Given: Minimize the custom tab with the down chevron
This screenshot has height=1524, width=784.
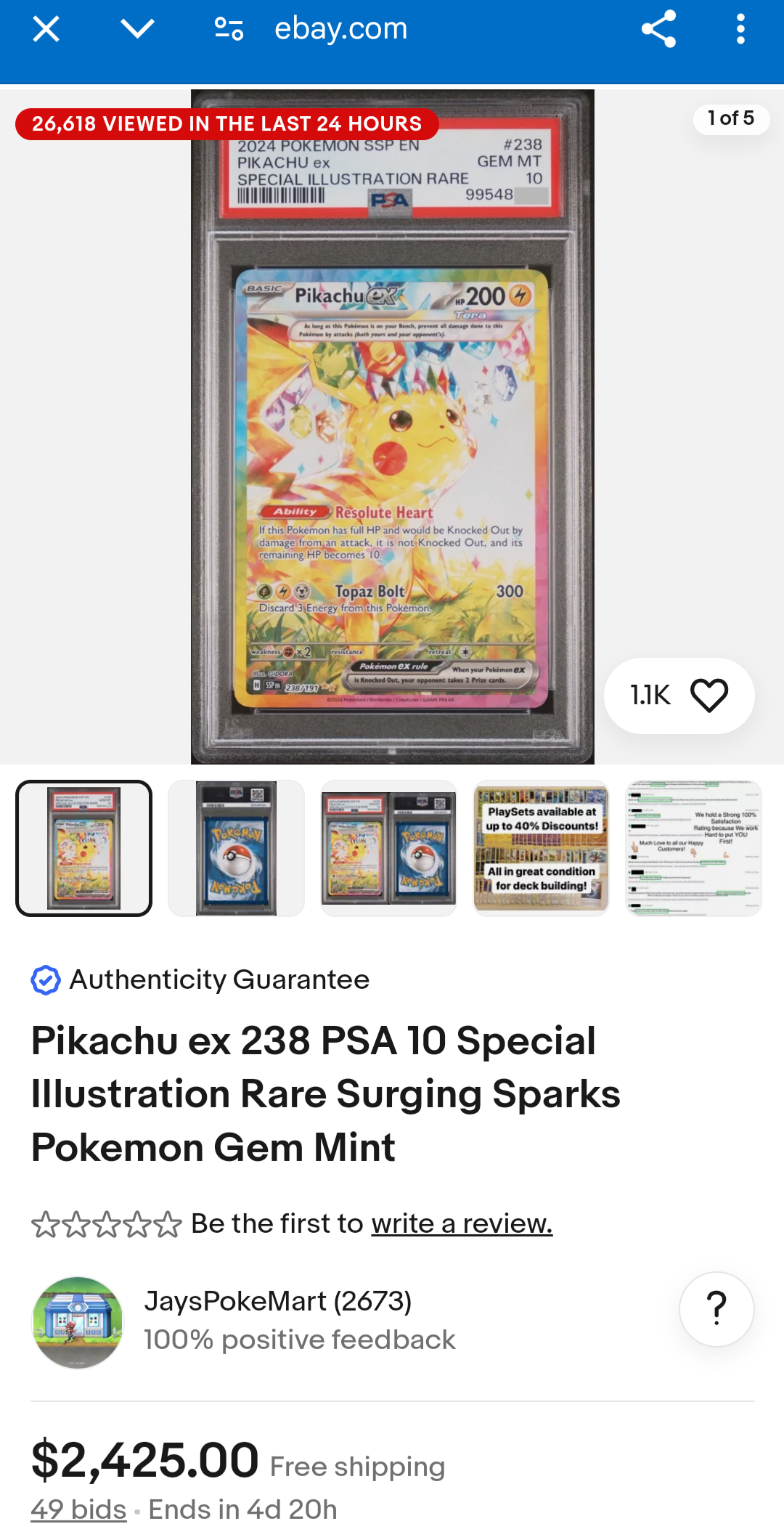Looking at the screenshot, I should pos(137,29).
